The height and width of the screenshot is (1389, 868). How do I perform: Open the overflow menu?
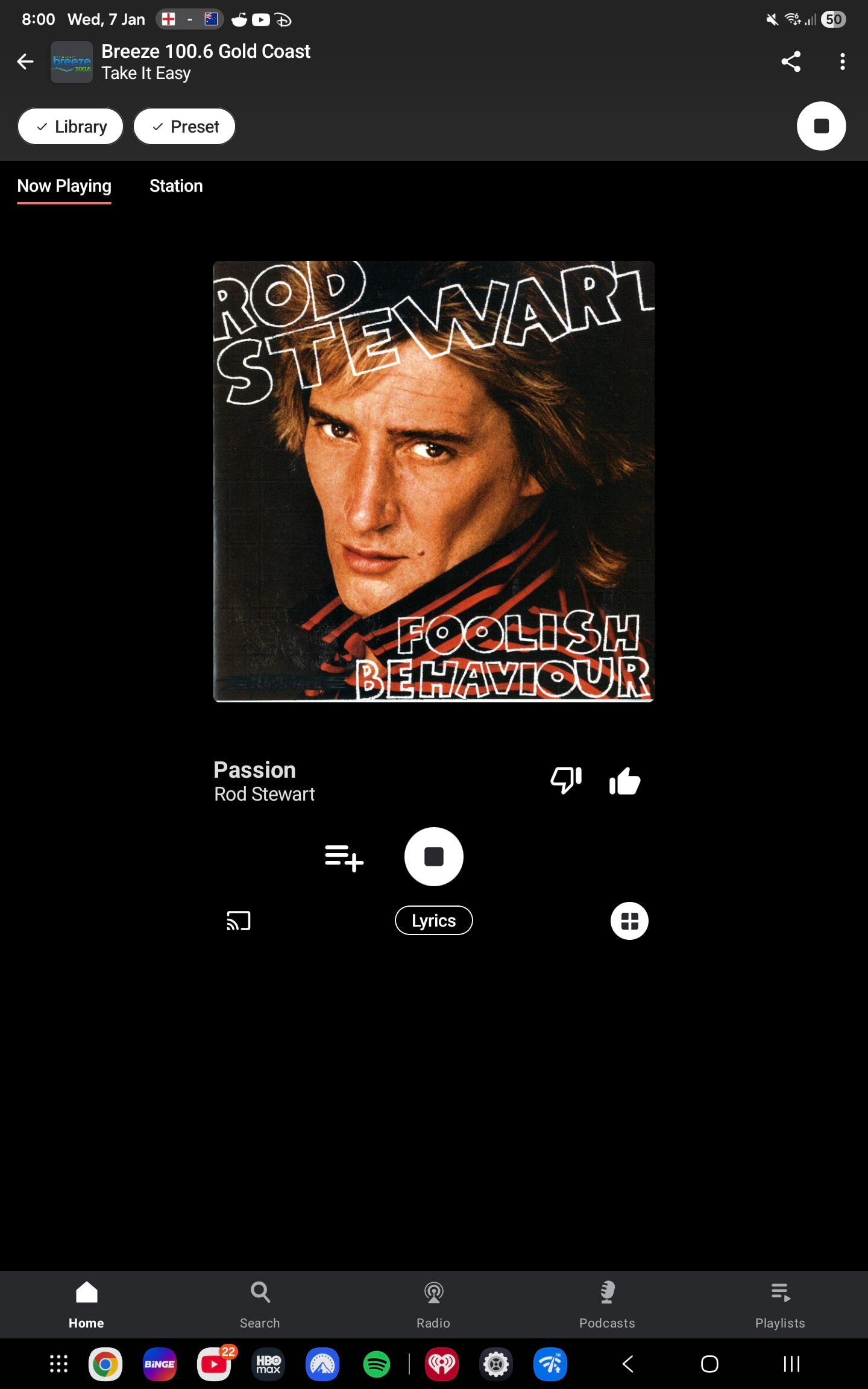tap(842, 61)
